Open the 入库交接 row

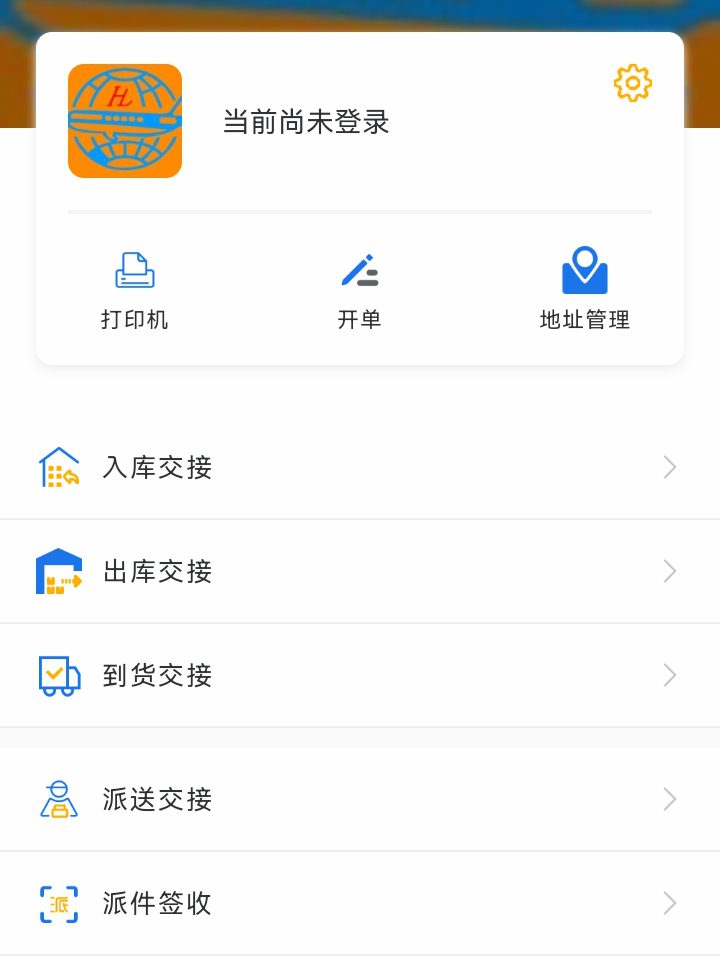coord(360,467)
